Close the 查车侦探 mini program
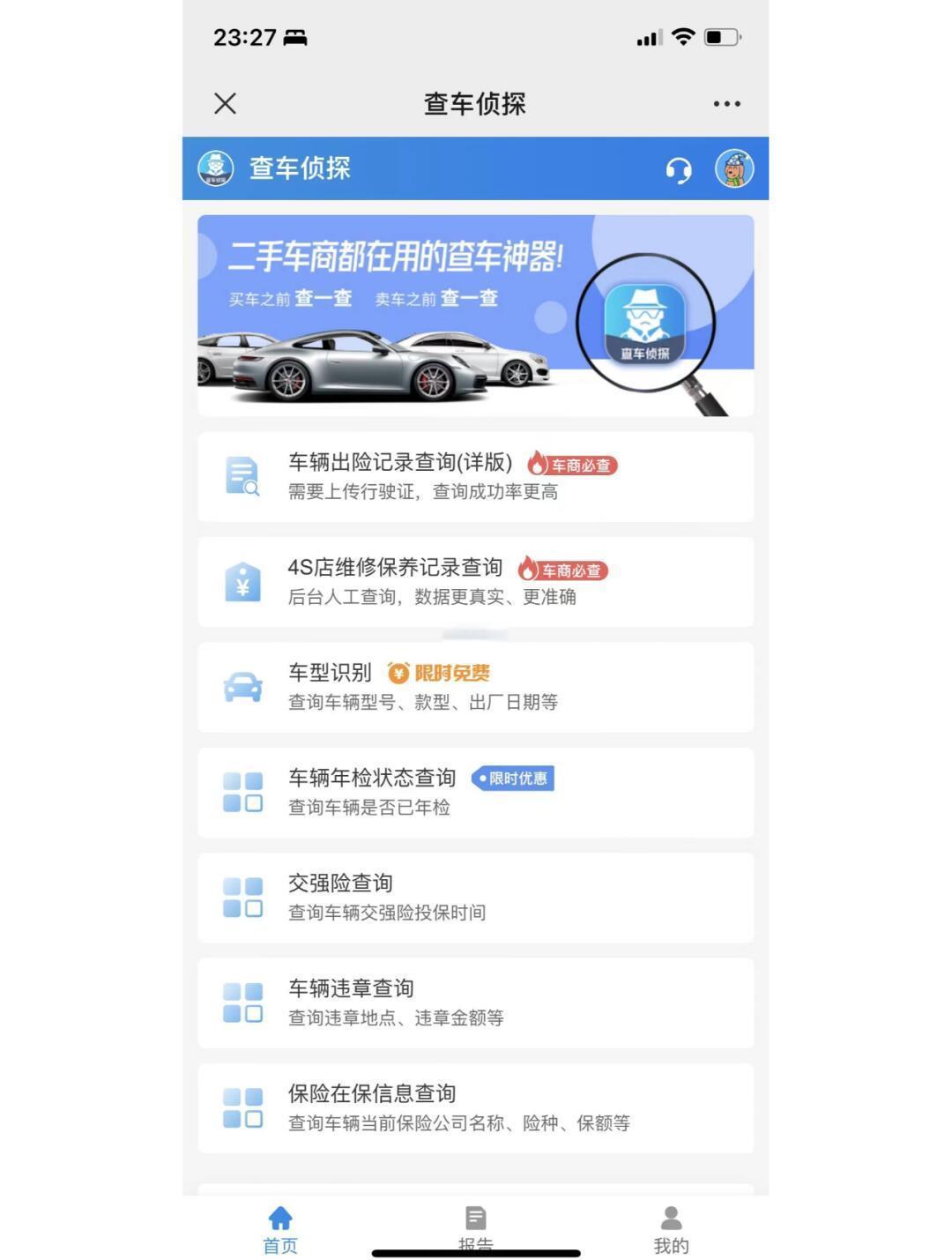952x1260 pixels. coord(225,104)
